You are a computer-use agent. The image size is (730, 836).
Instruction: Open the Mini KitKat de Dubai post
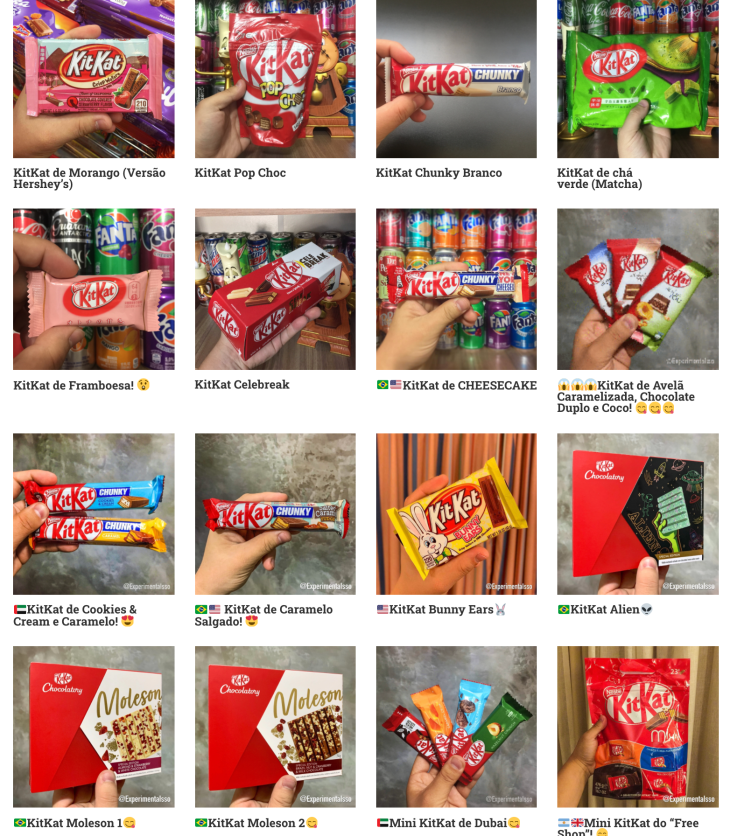point(456,726)
